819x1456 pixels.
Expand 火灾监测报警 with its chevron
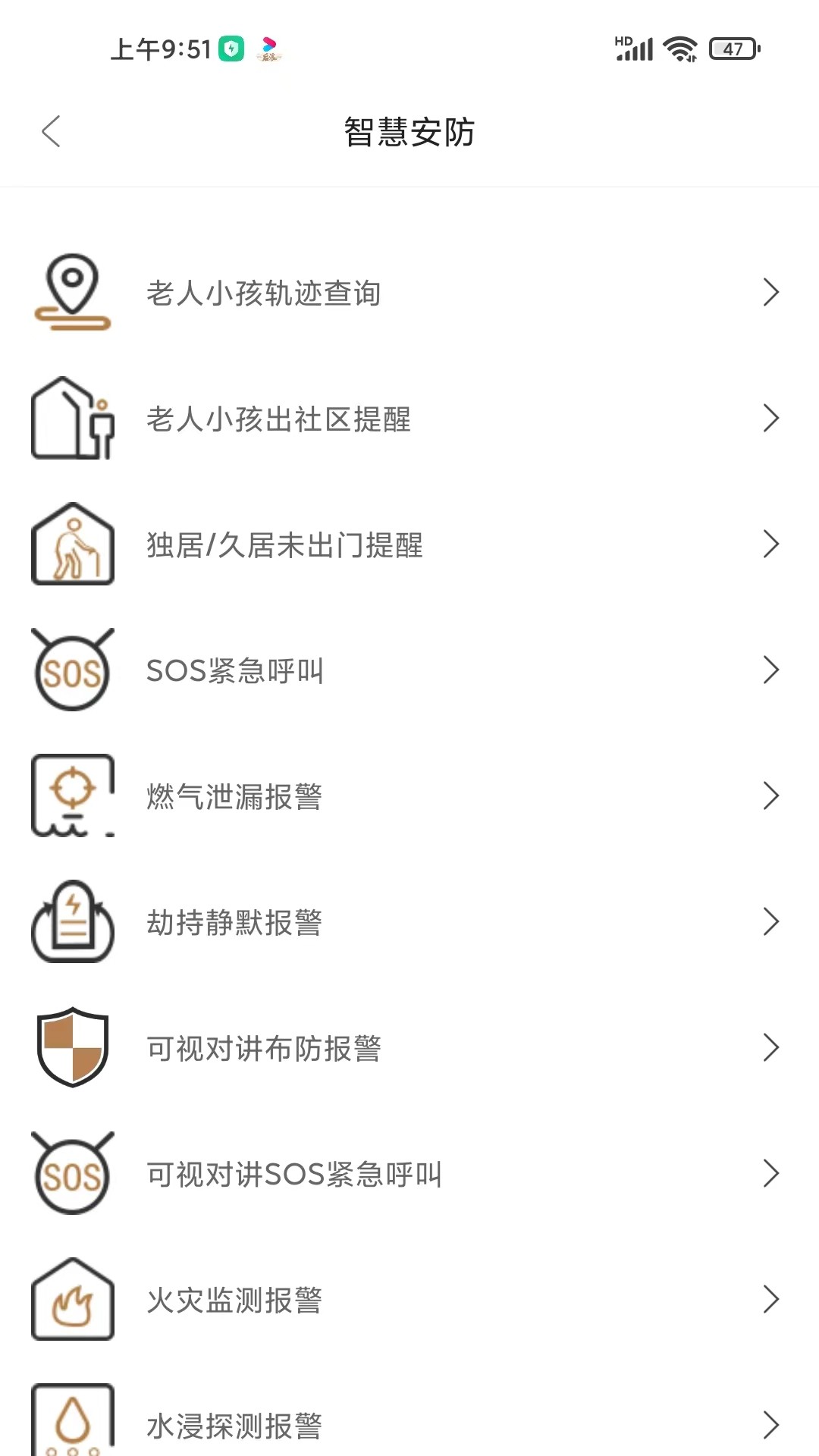[771, 1299]
